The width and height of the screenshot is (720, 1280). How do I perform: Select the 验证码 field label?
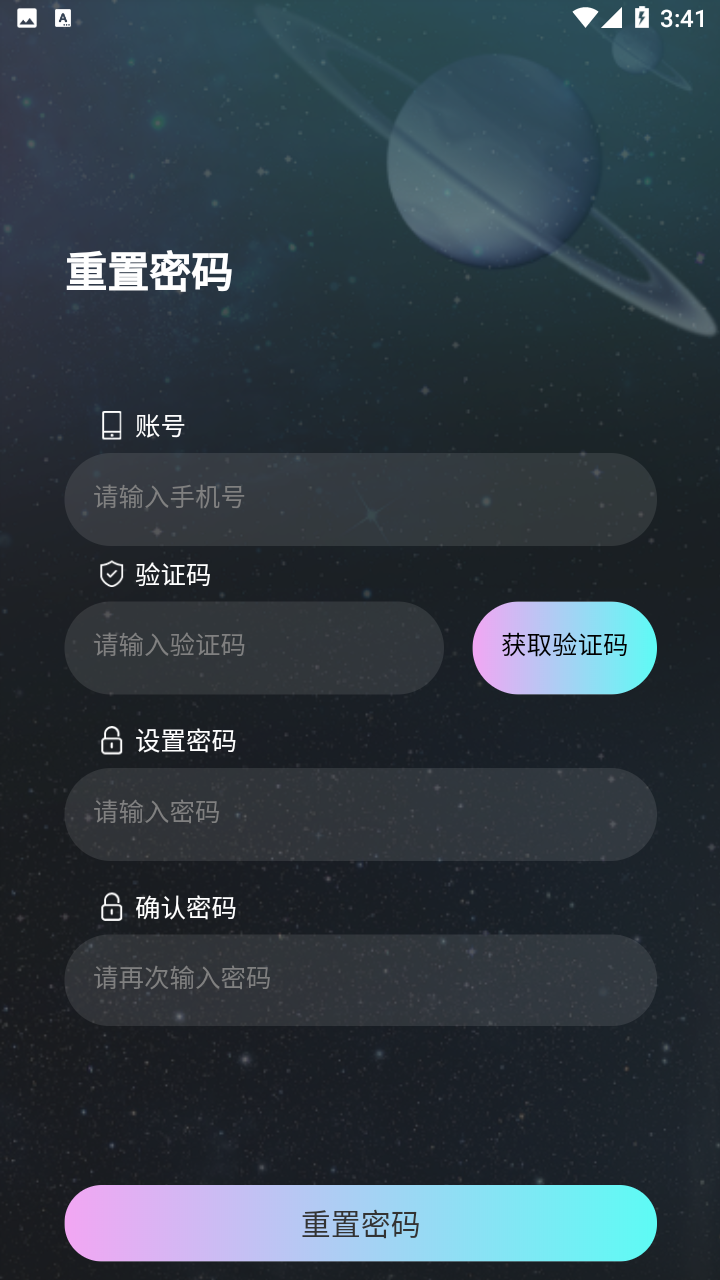[170, 574]
